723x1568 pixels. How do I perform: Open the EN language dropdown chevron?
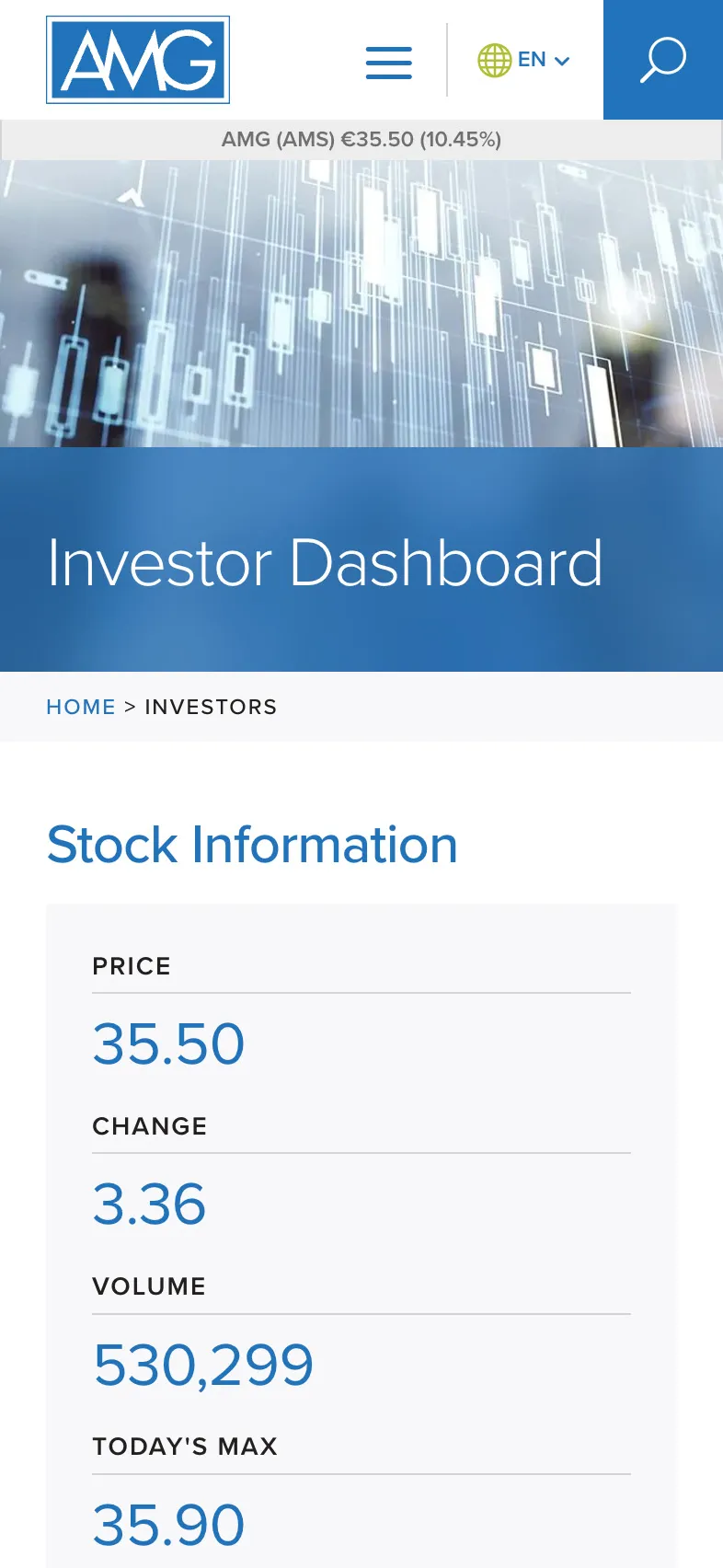pos(563,62)
